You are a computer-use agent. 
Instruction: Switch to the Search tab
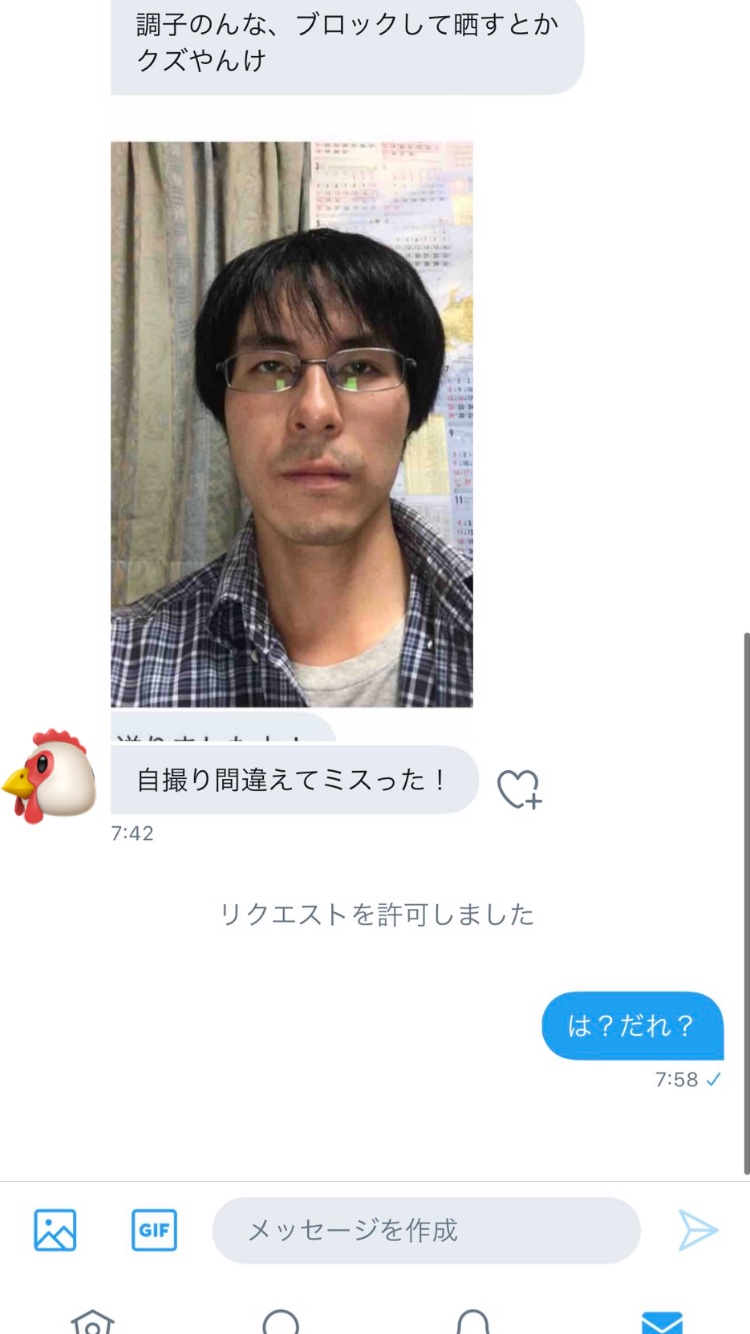point(281,1322)
